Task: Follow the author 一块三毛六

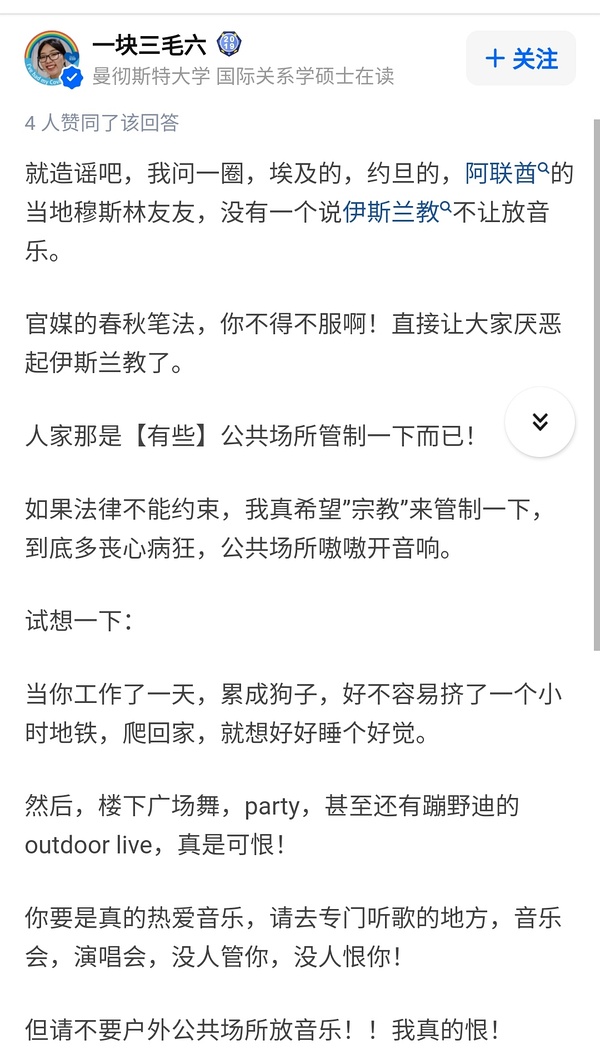Action: click(x=520, y=59)
